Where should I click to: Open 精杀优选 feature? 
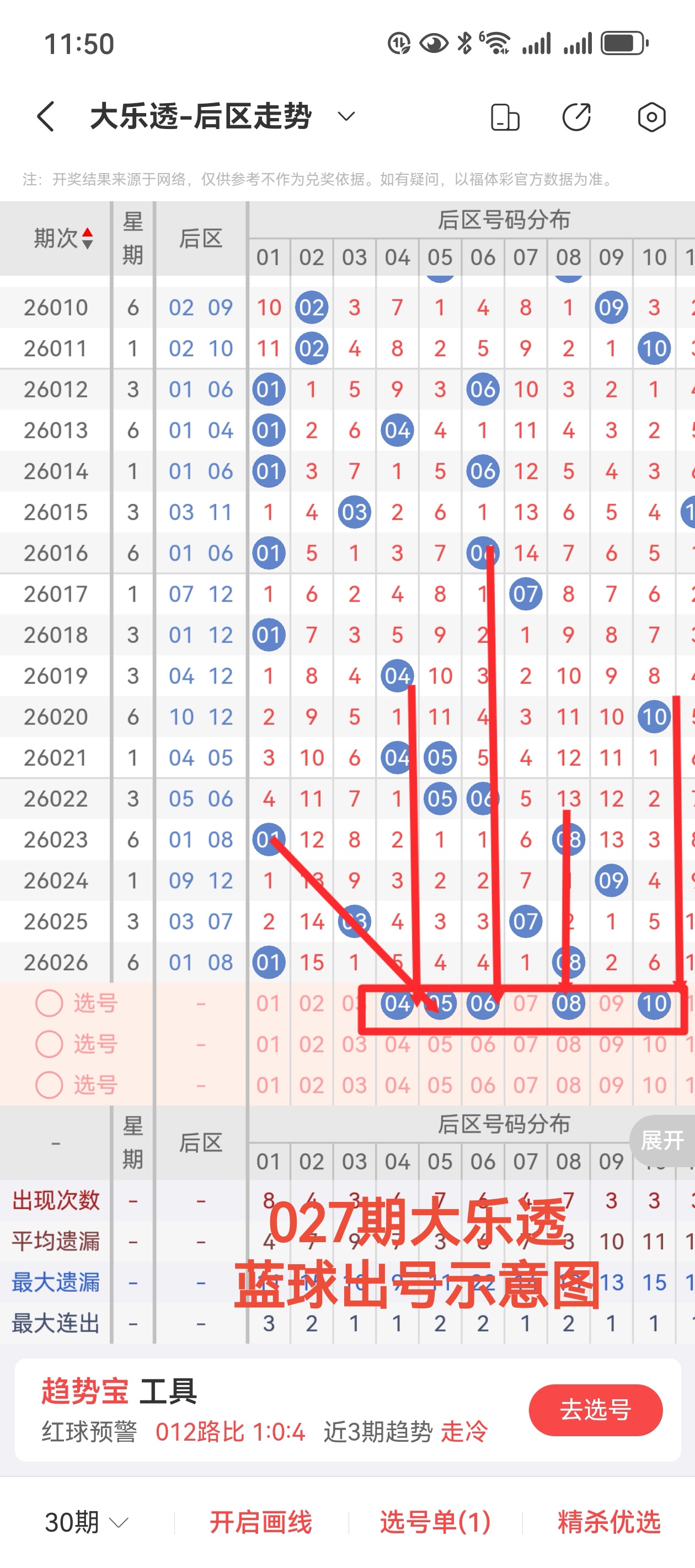click(608, 1522)
